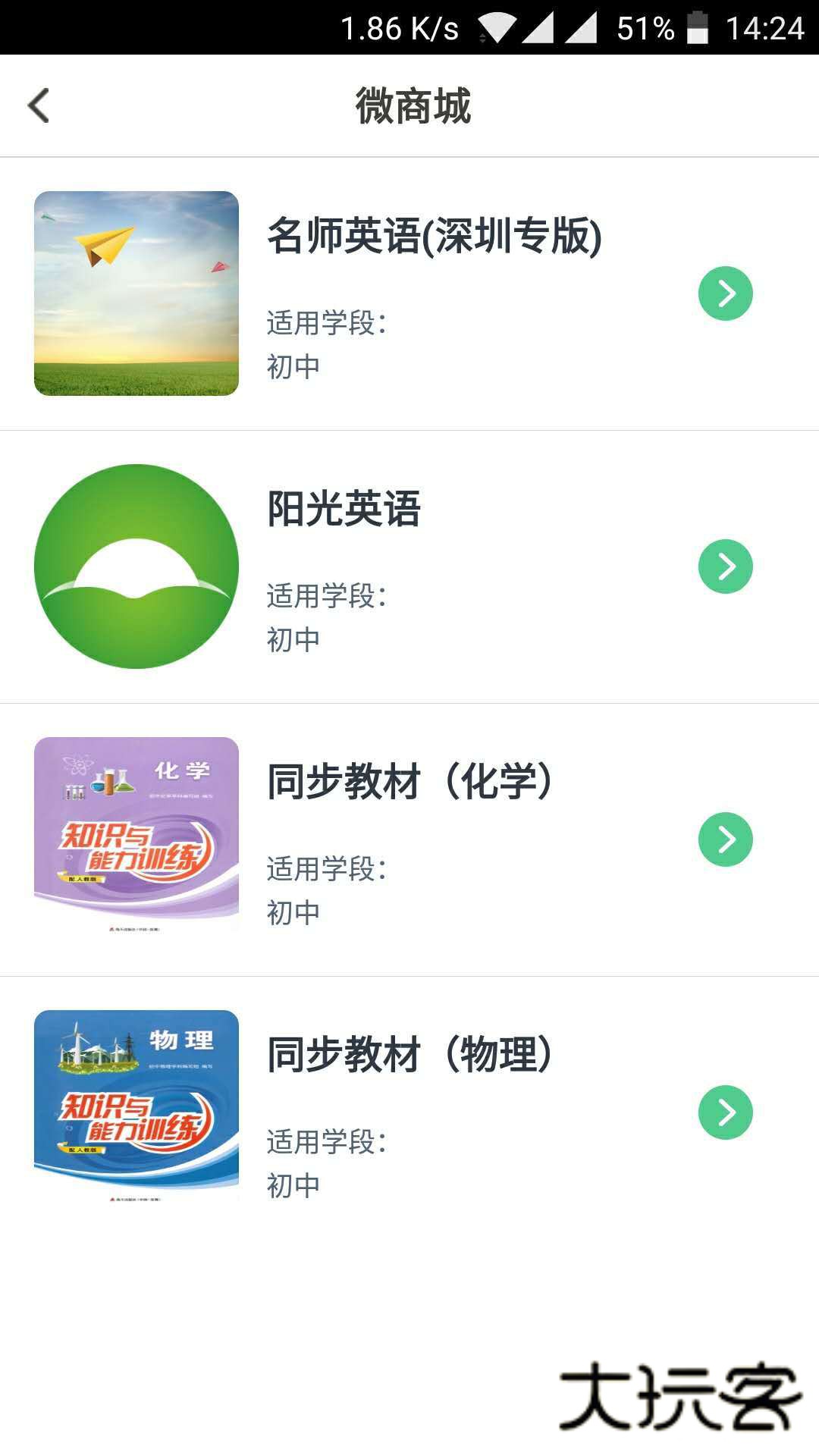
Task: Open 同步教材（化学）via its green arrow
Action: pos(726,838)
